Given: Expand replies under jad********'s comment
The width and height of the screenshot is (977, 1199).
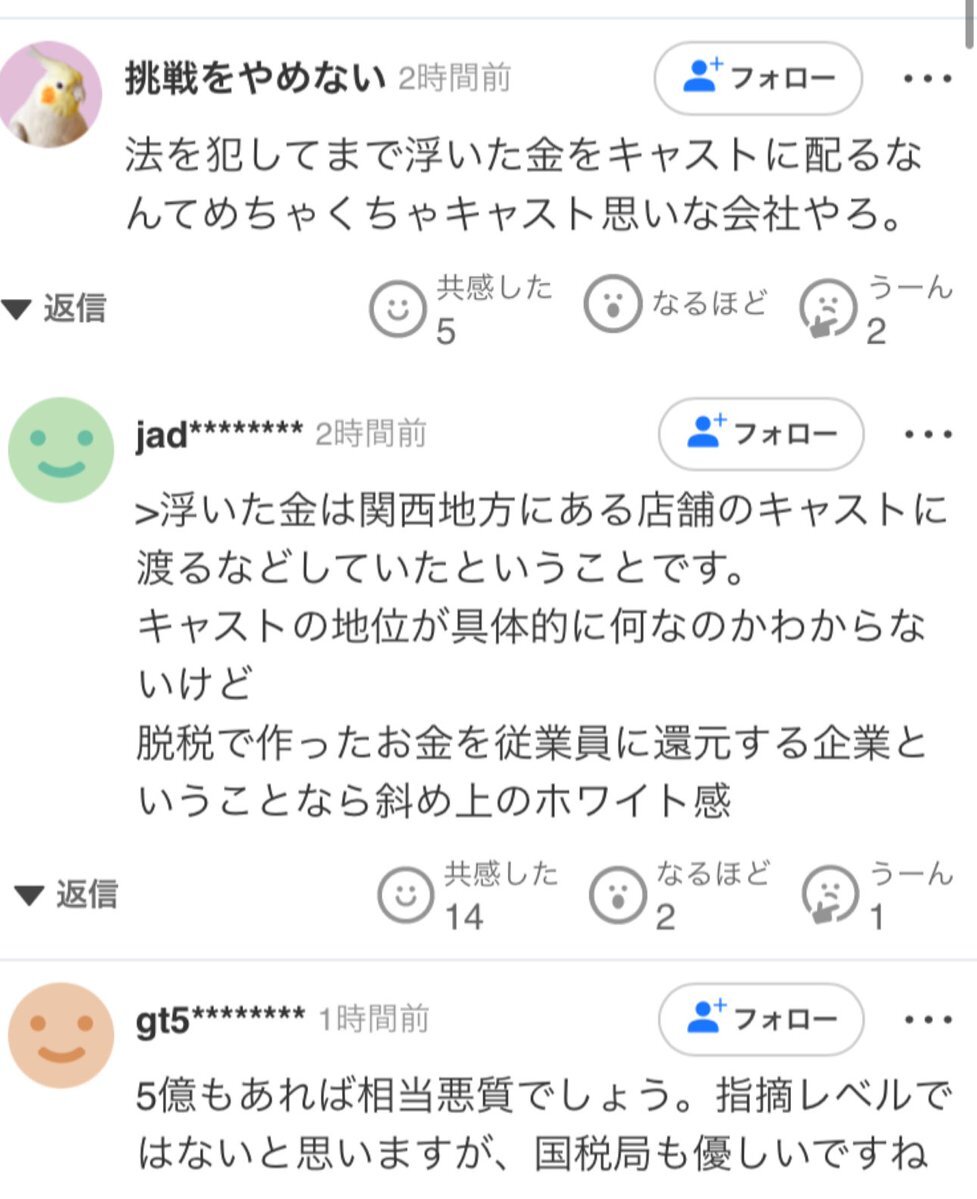Looking at the screenshot, I should point(66,895).
